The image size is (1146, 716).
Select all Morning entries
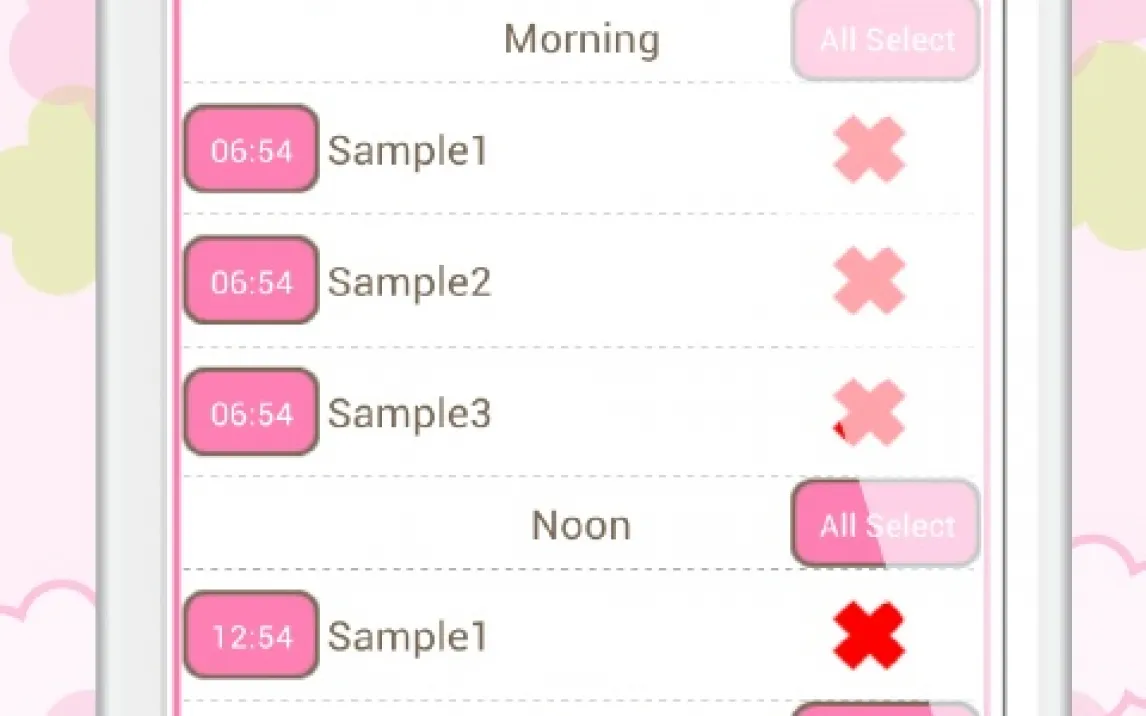click(885, 40)
